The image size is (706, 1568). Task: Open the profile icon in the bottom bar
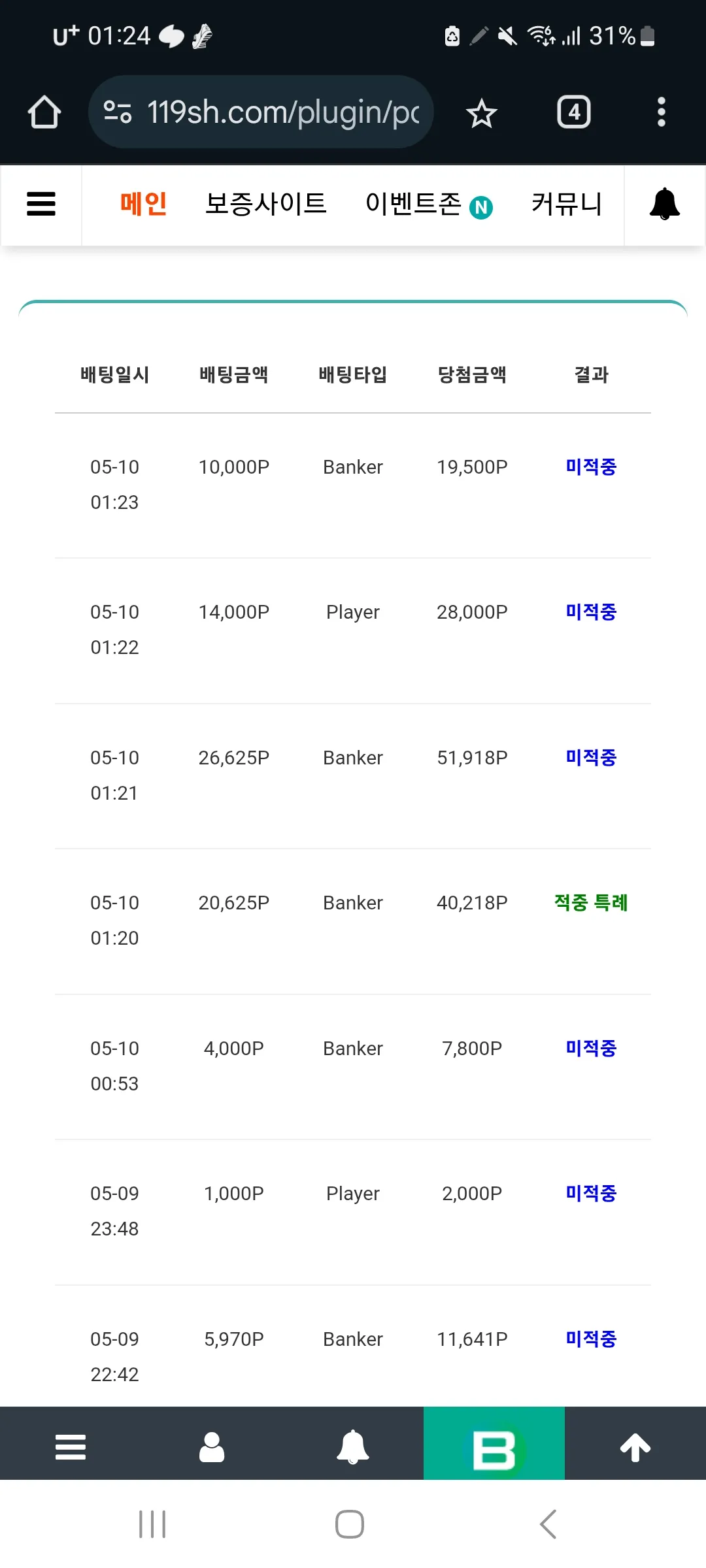(x=212, y=1447)
